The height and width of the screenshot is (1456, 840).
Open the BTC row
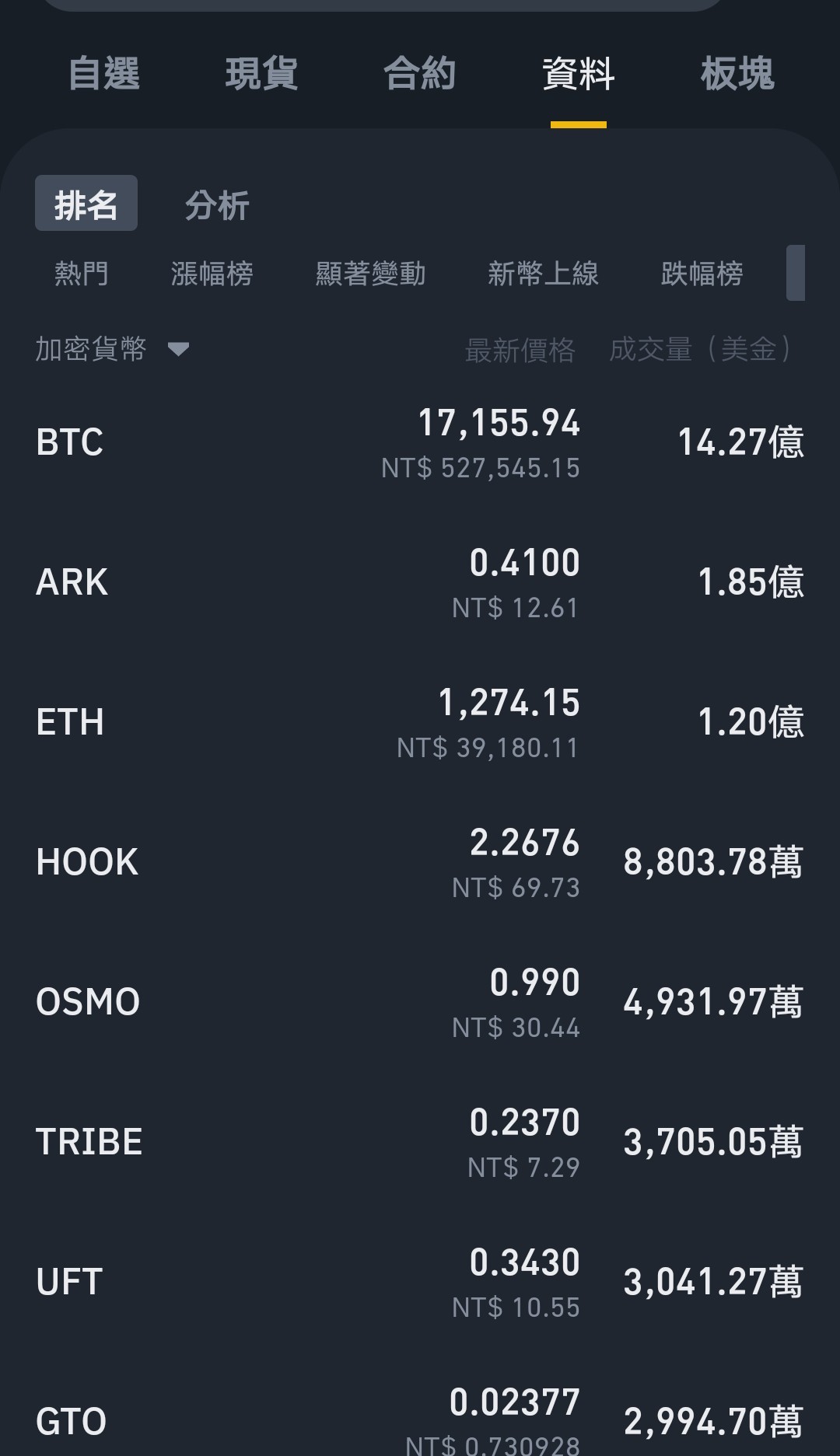pyautogui.click(x=420, y=442)
